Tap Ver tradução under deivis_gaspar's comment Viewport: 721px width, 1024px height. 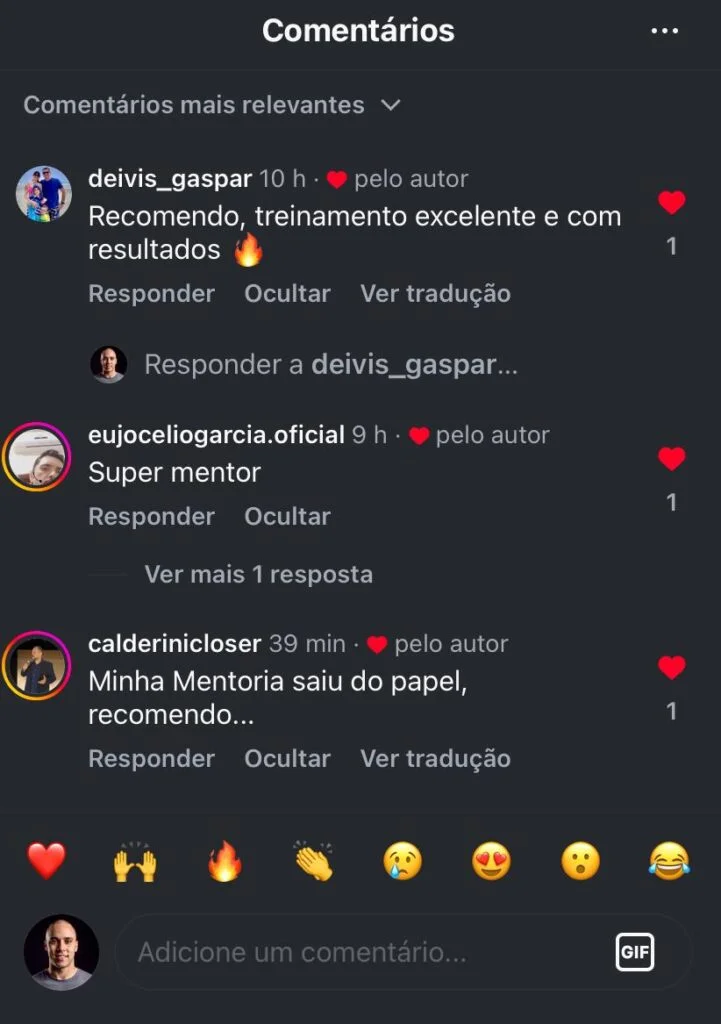435,294
